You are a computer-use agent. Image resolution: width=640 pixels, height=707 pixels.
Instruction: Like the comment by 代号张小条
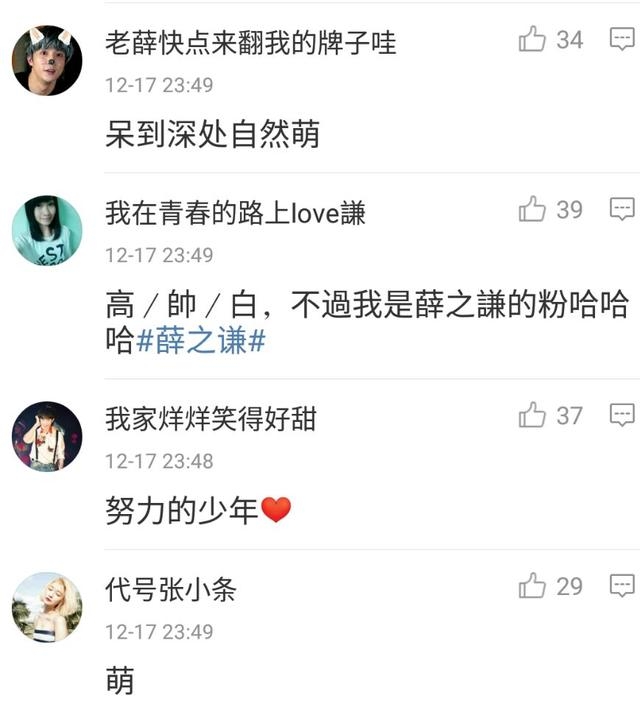[x=532, y=587]
